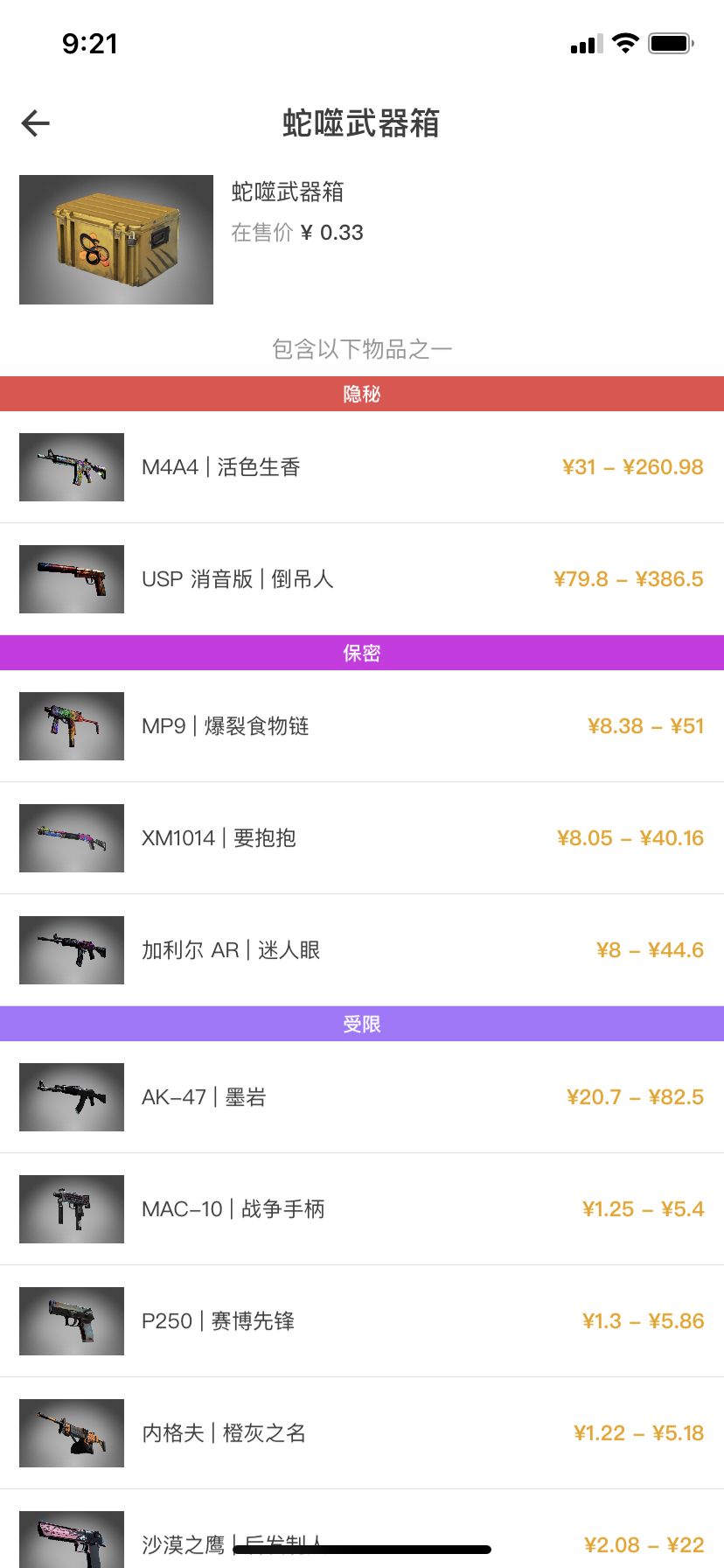The width and height of the screenshot is (724, 1568).
Task: Open the 蛇噬武器箱 case image
Action: tap(116, 240)
